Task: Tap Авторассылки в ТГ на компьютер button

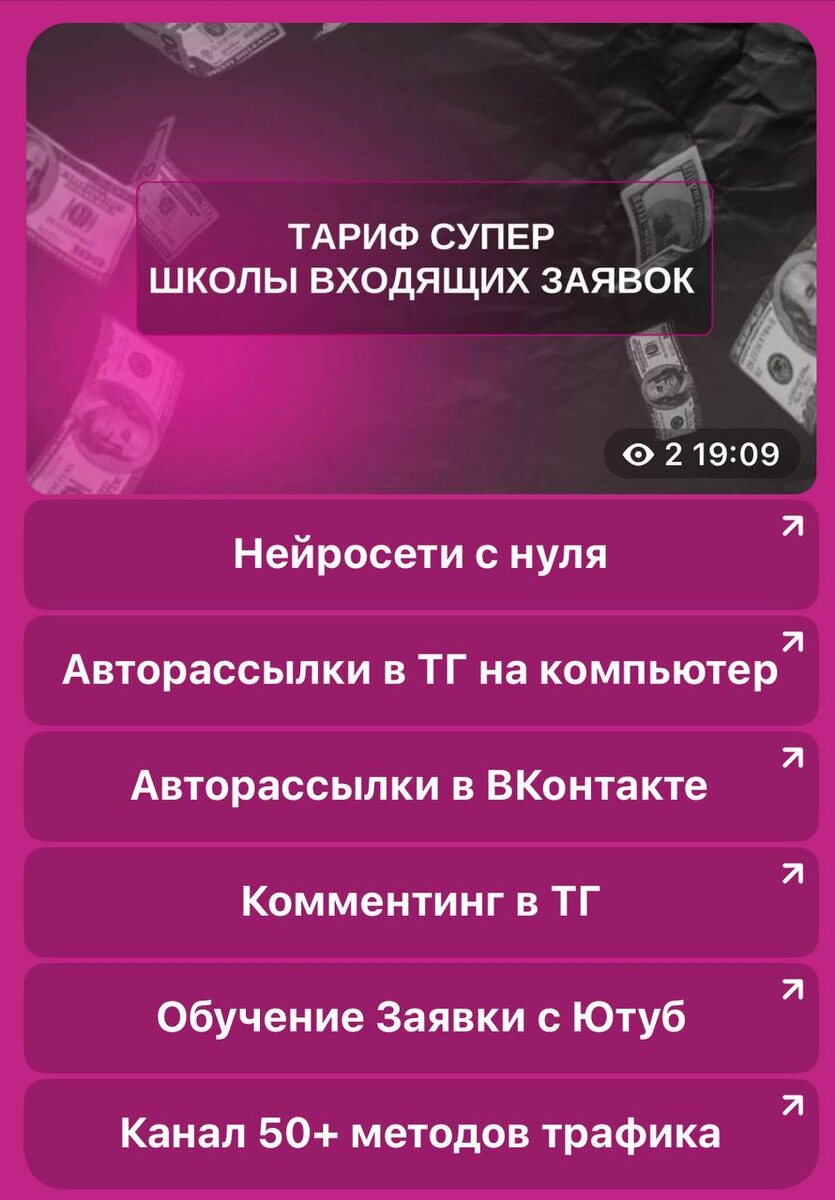Action: [x=421, y=671]
